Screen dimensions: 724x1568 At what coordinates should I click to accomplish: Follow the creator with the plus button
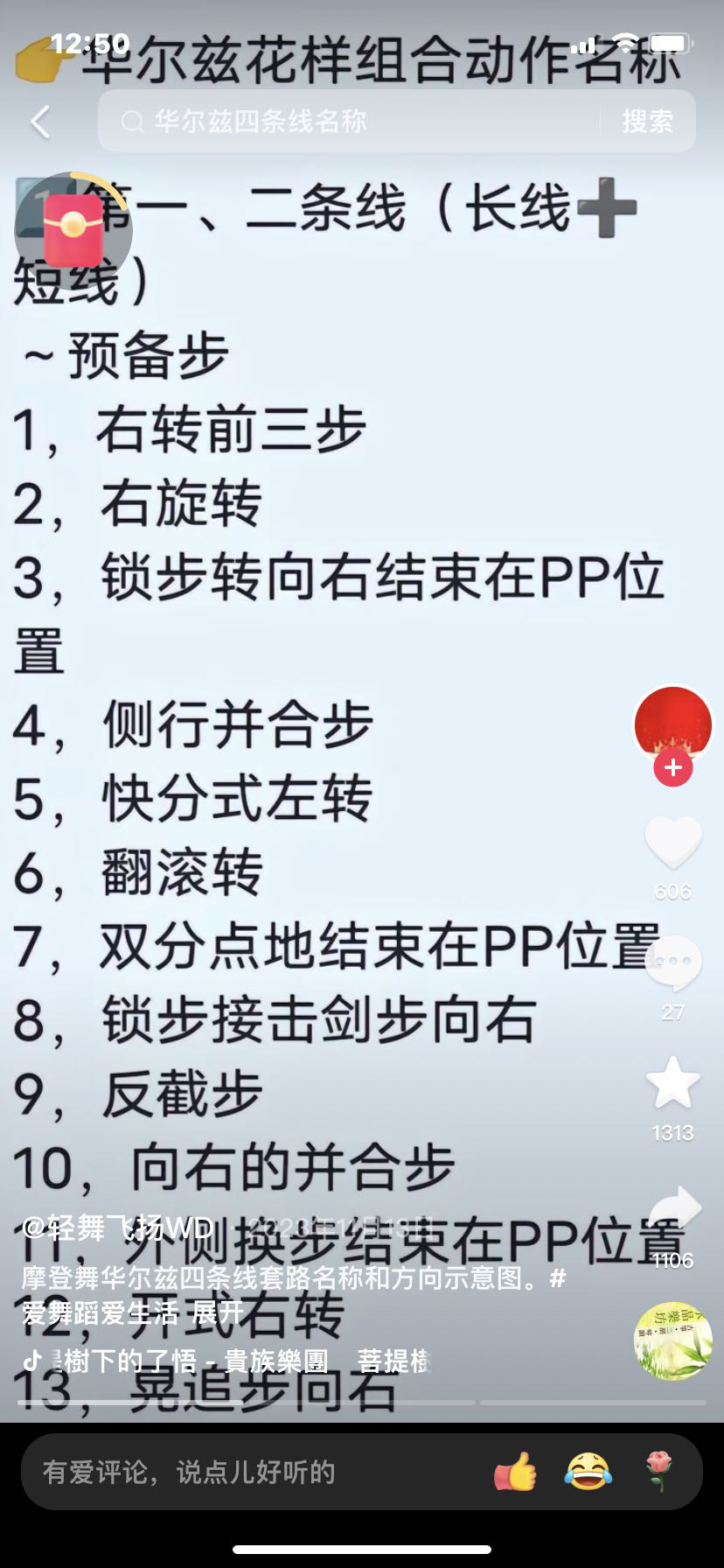672,767
